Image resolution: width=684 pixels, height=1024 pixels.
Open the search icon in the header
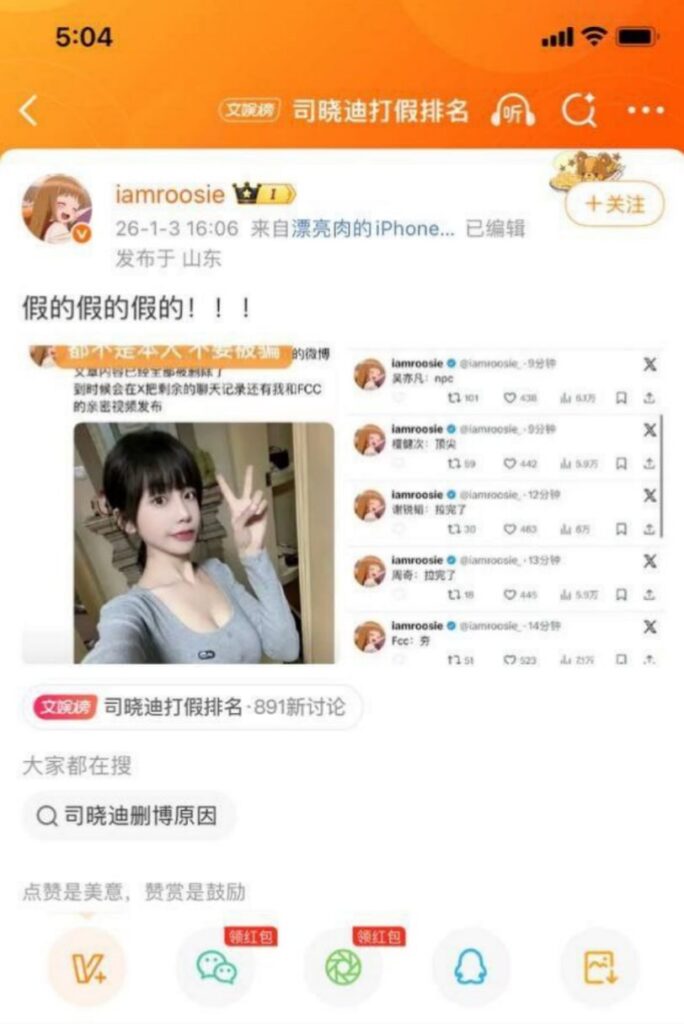[x=579, y=111]
